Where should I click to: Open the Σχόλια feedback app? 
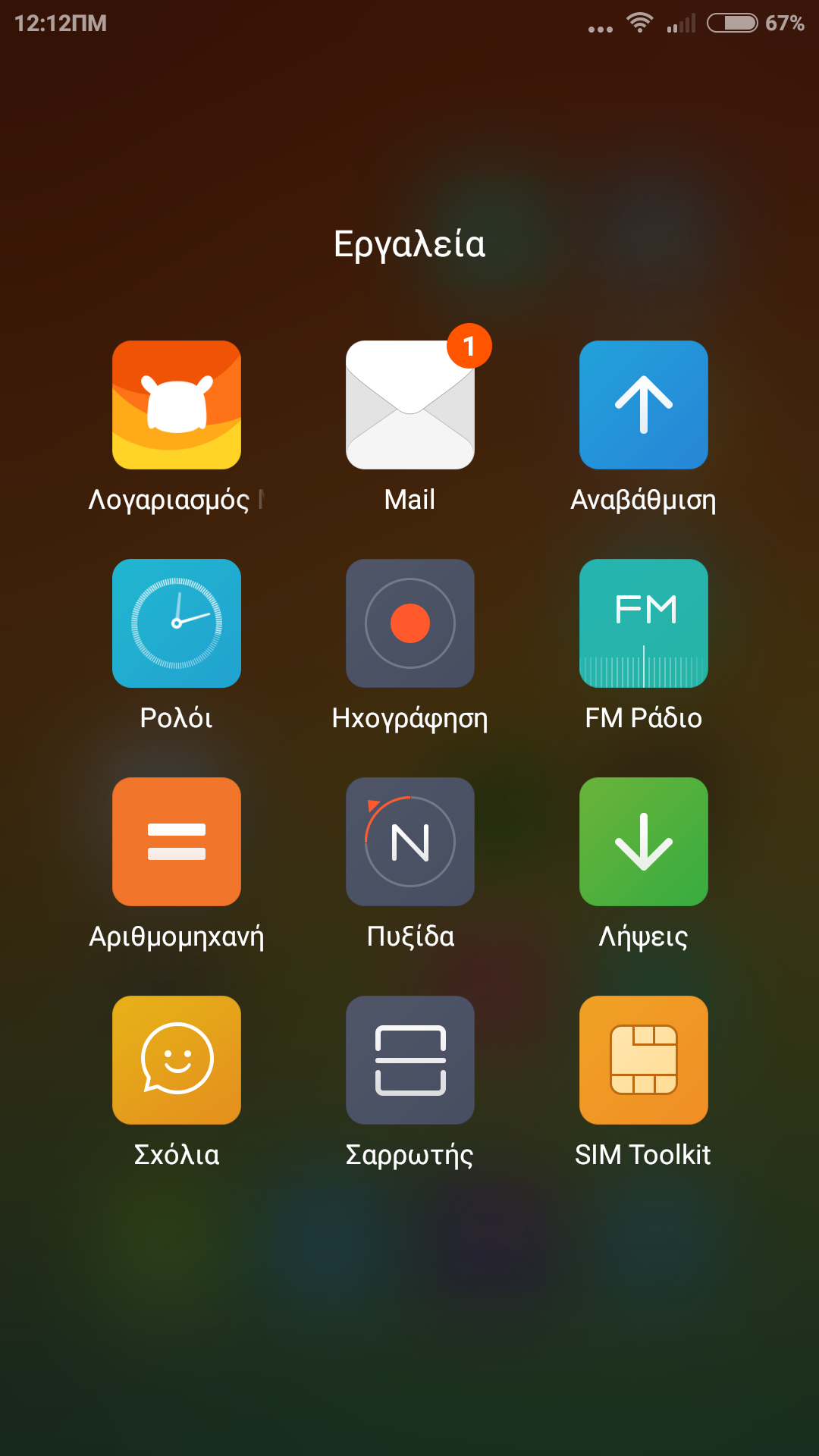coord(177,1060)
